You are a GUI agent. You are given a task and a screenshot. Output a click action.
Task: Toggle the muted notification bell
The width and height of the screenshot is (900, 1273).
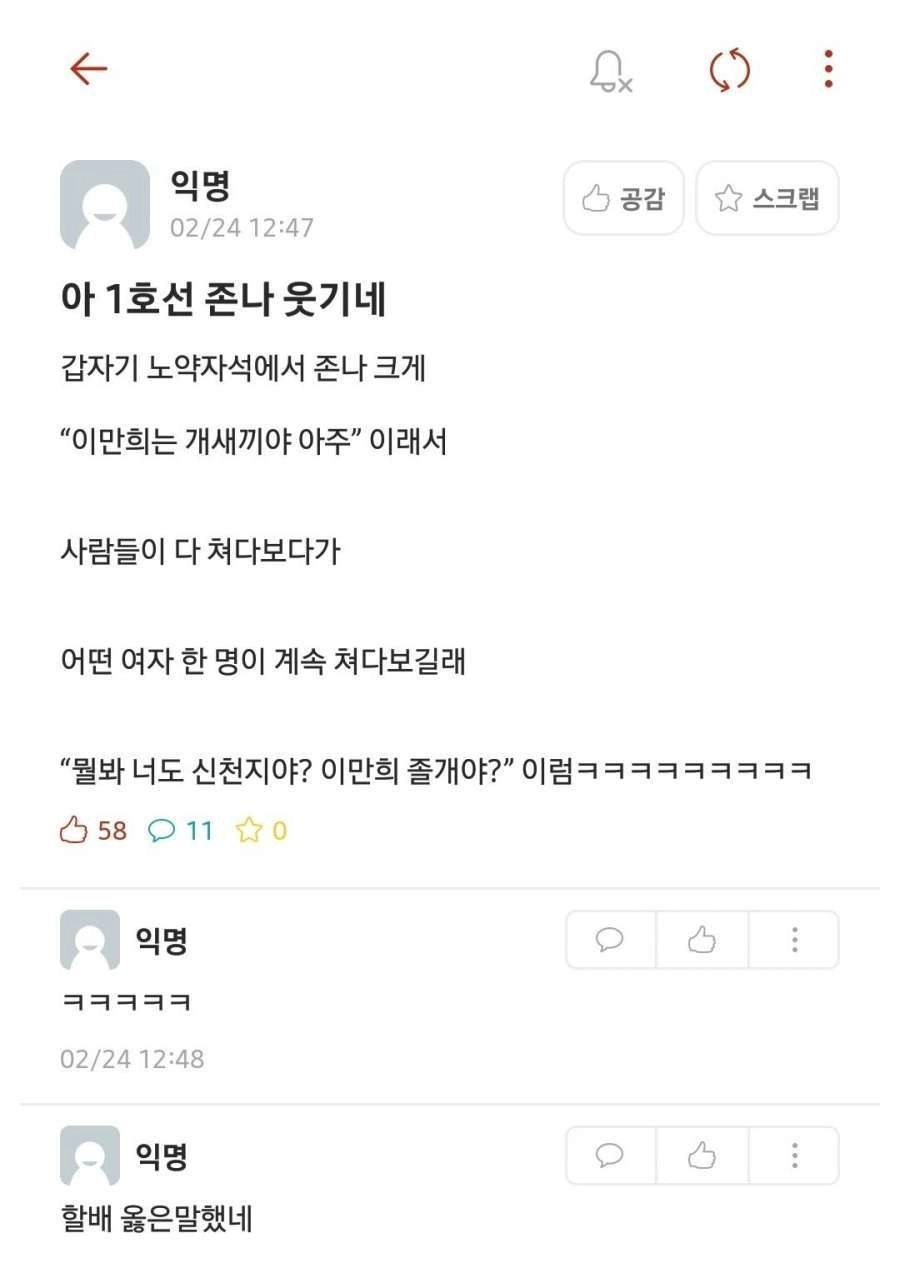610,71
